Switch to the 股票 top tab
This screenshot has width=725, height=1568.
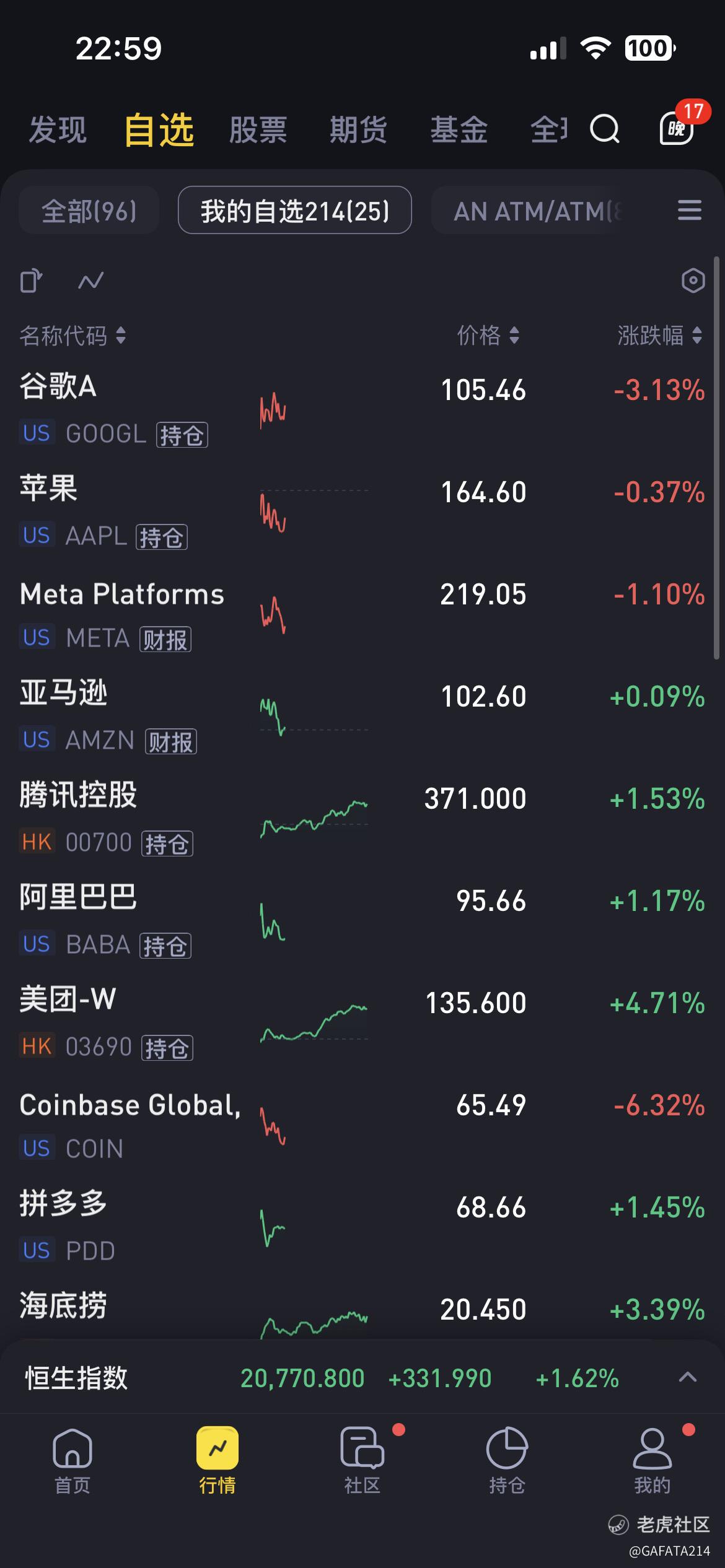point(258,130)
